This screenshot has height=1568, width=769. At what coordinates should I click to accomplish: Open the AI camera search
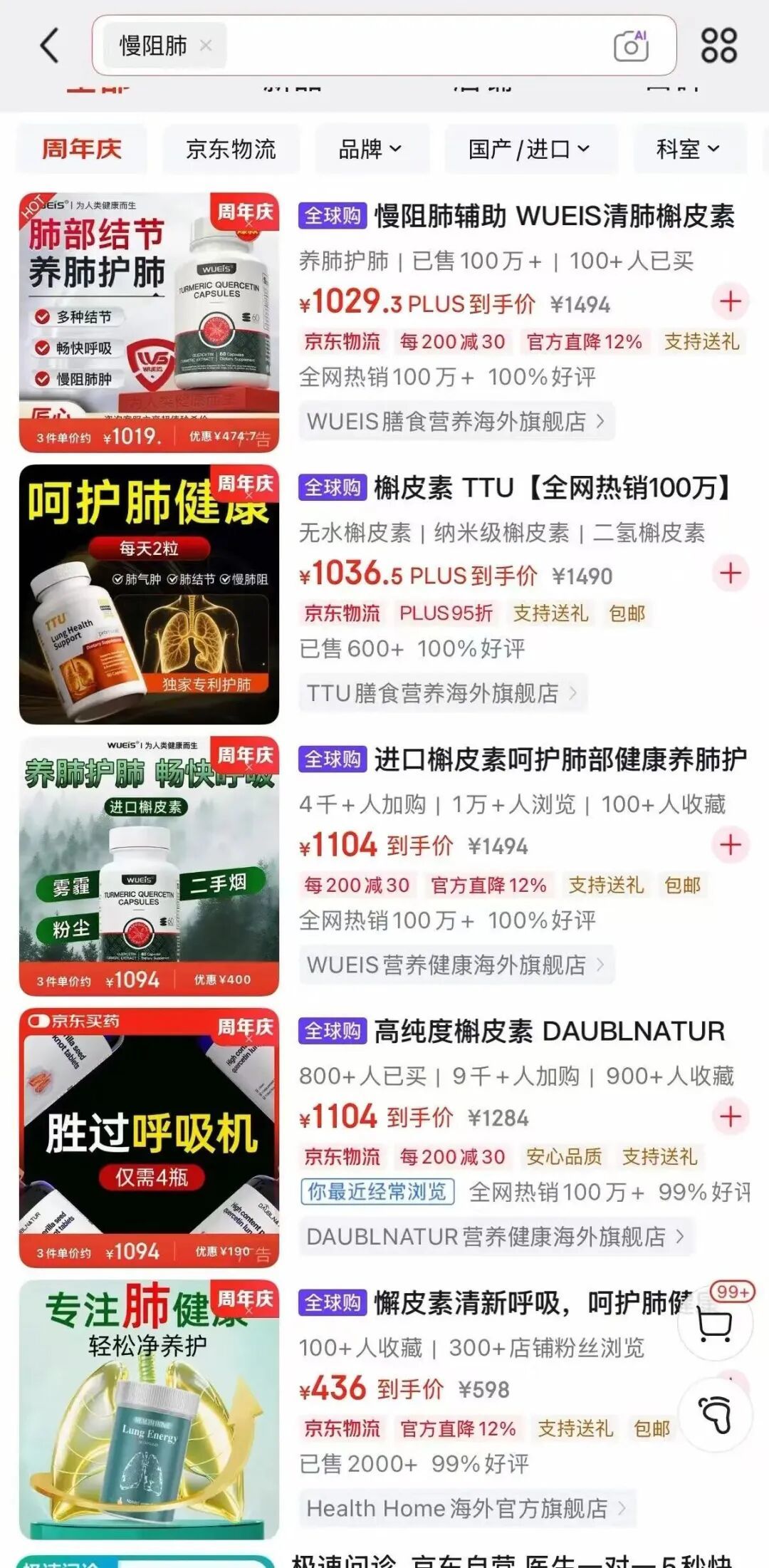tap(631, 46)
